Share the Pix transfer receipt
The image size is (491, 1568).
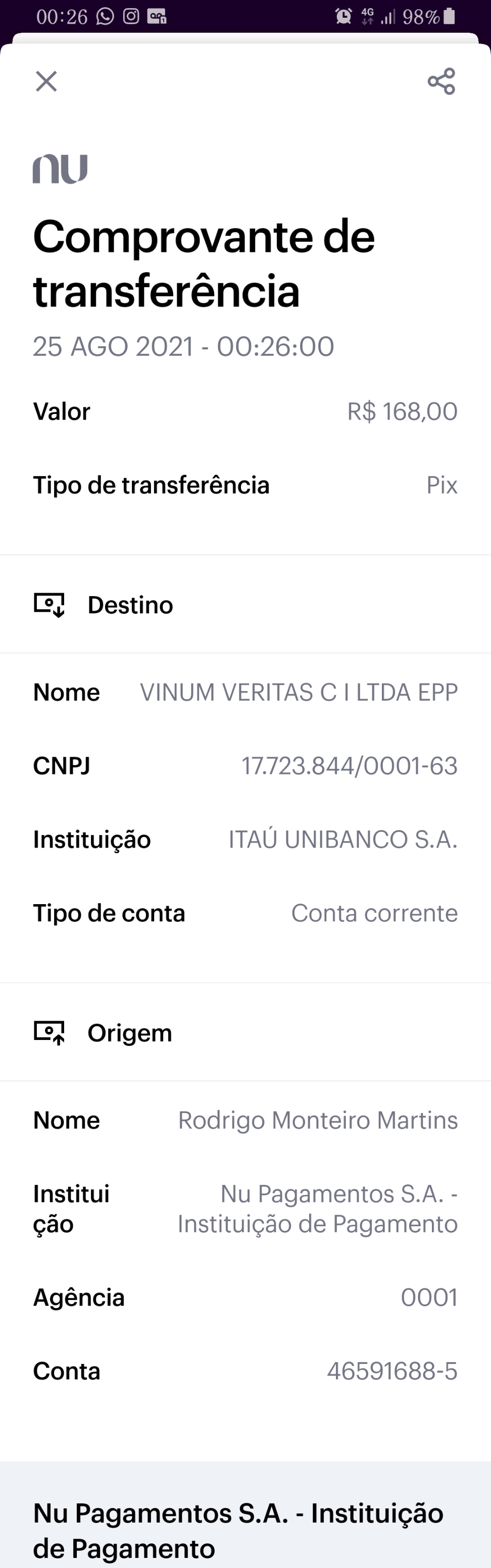tap(441, 81)
